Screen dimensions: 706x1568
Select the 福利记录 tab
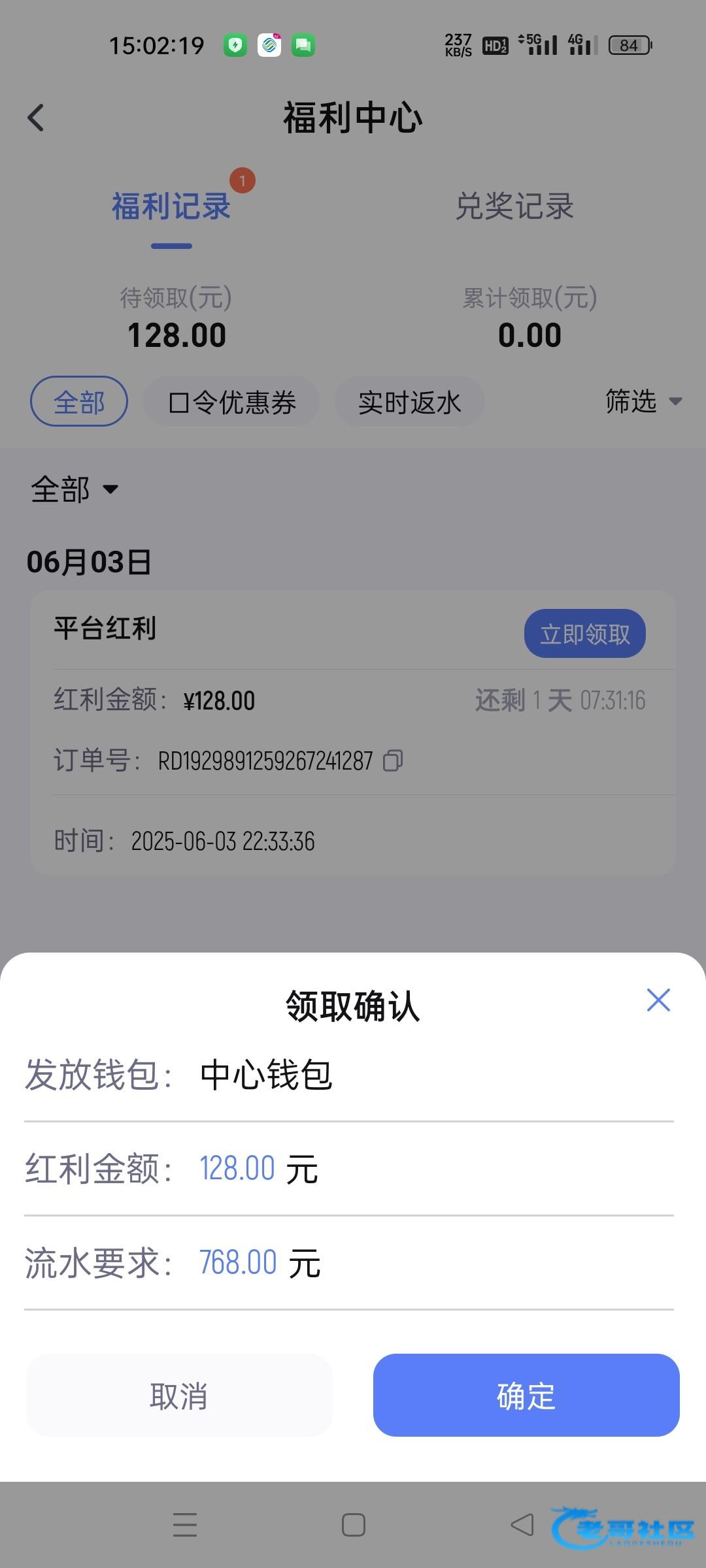pyautogui.click(x=171, y=206)
